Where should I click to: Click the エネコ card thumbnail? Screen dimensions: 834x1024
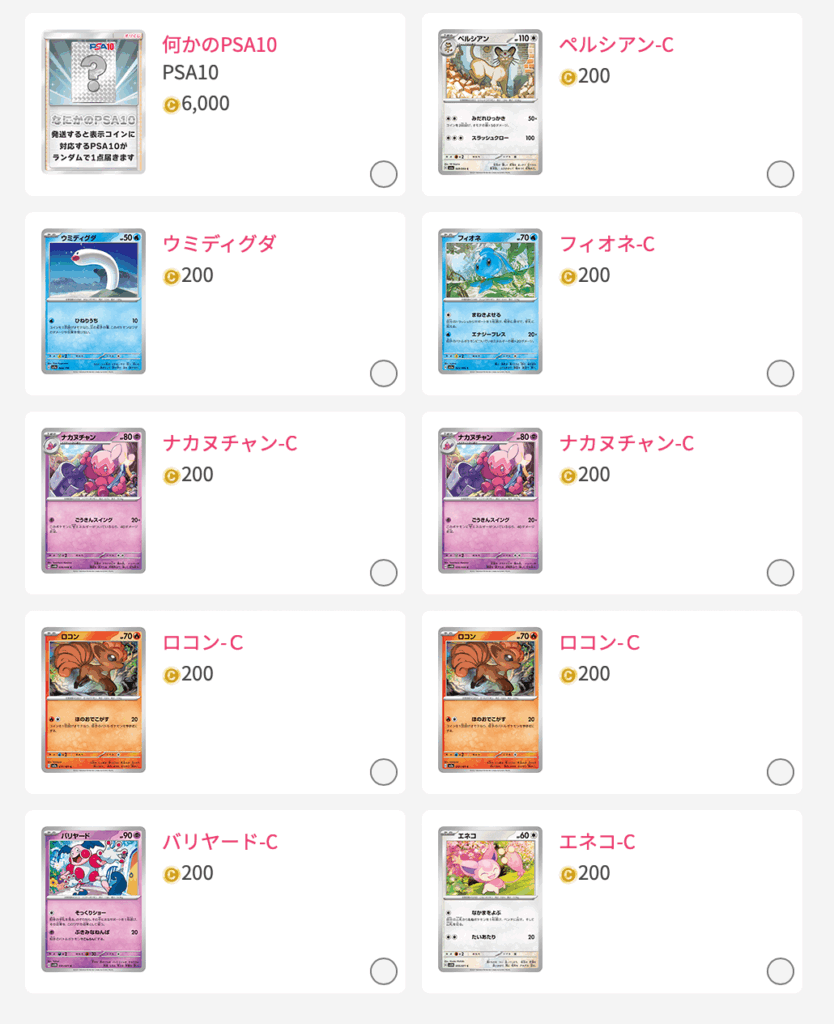tap(489, 898)
